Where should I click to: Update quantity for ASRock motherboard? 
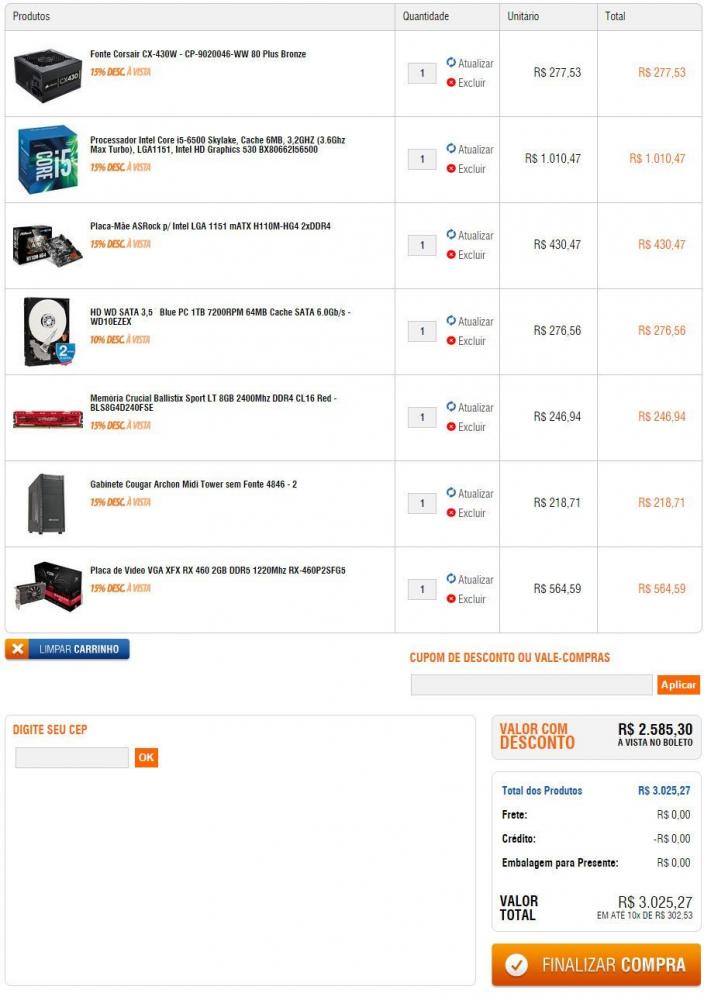[x=469, y=235]
